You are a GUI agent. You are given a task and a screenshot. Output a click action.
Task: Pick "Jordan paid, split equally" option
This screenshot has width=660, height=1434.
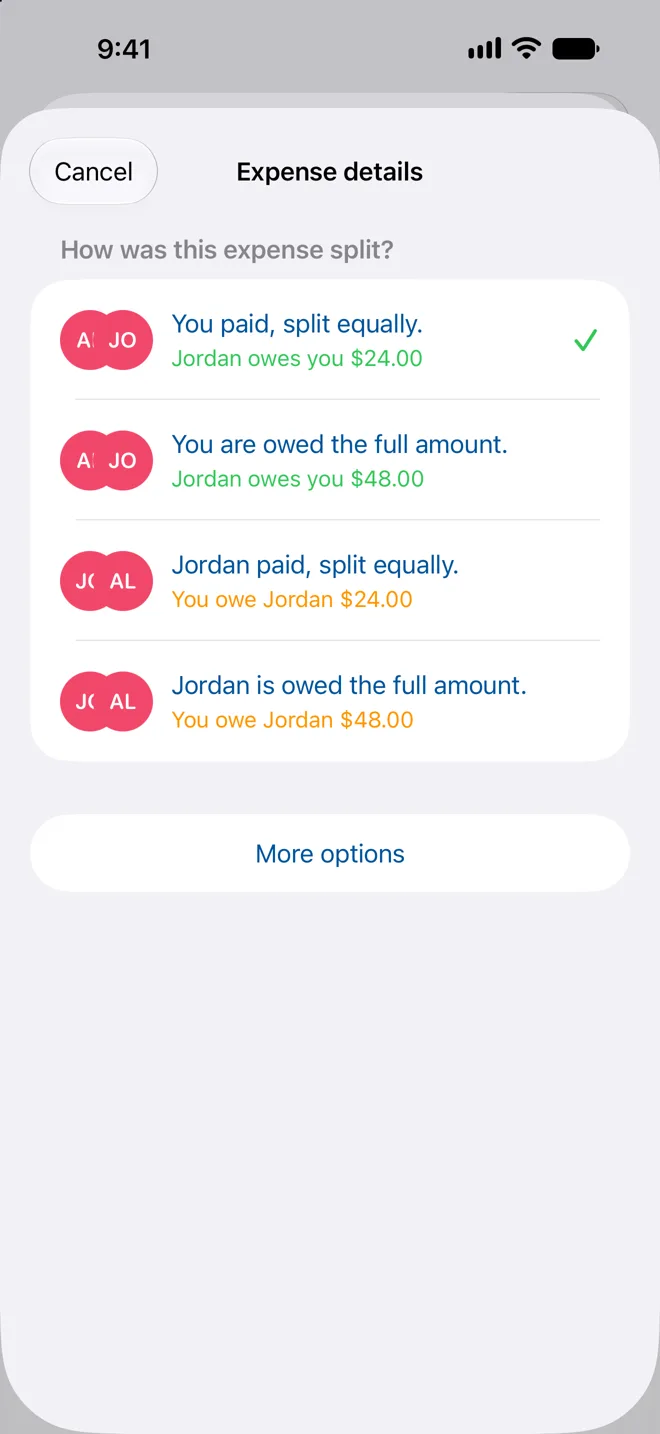pyautogui.click(x=330, y=580)
